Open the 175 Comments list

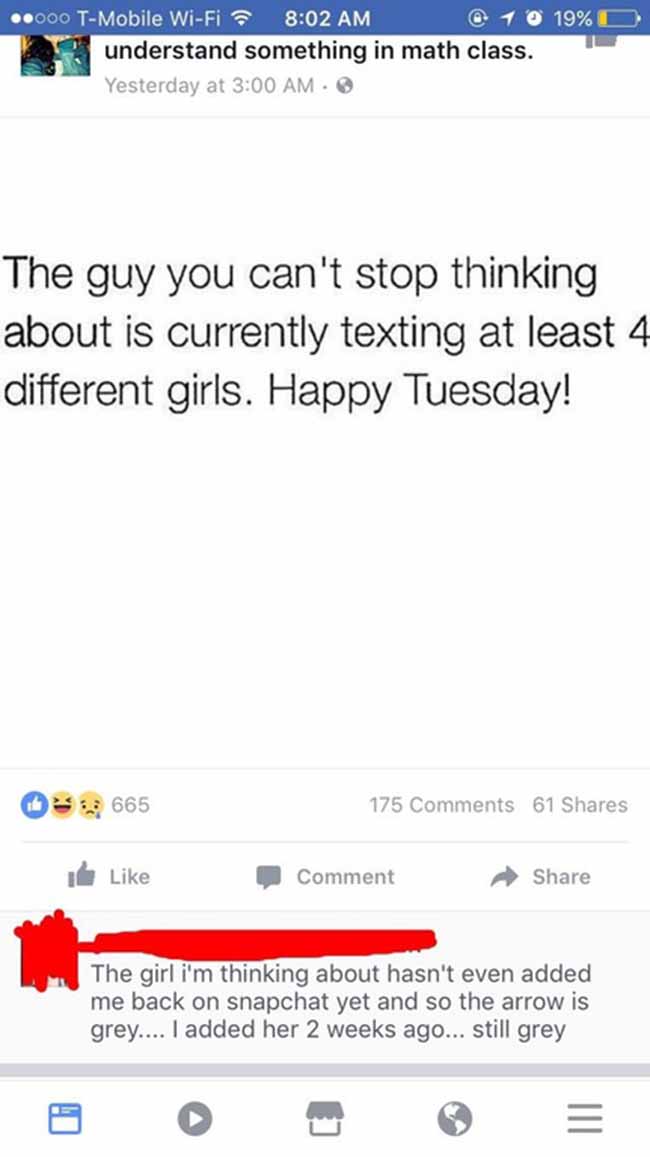pyautogui.click(x=441, y=804)
